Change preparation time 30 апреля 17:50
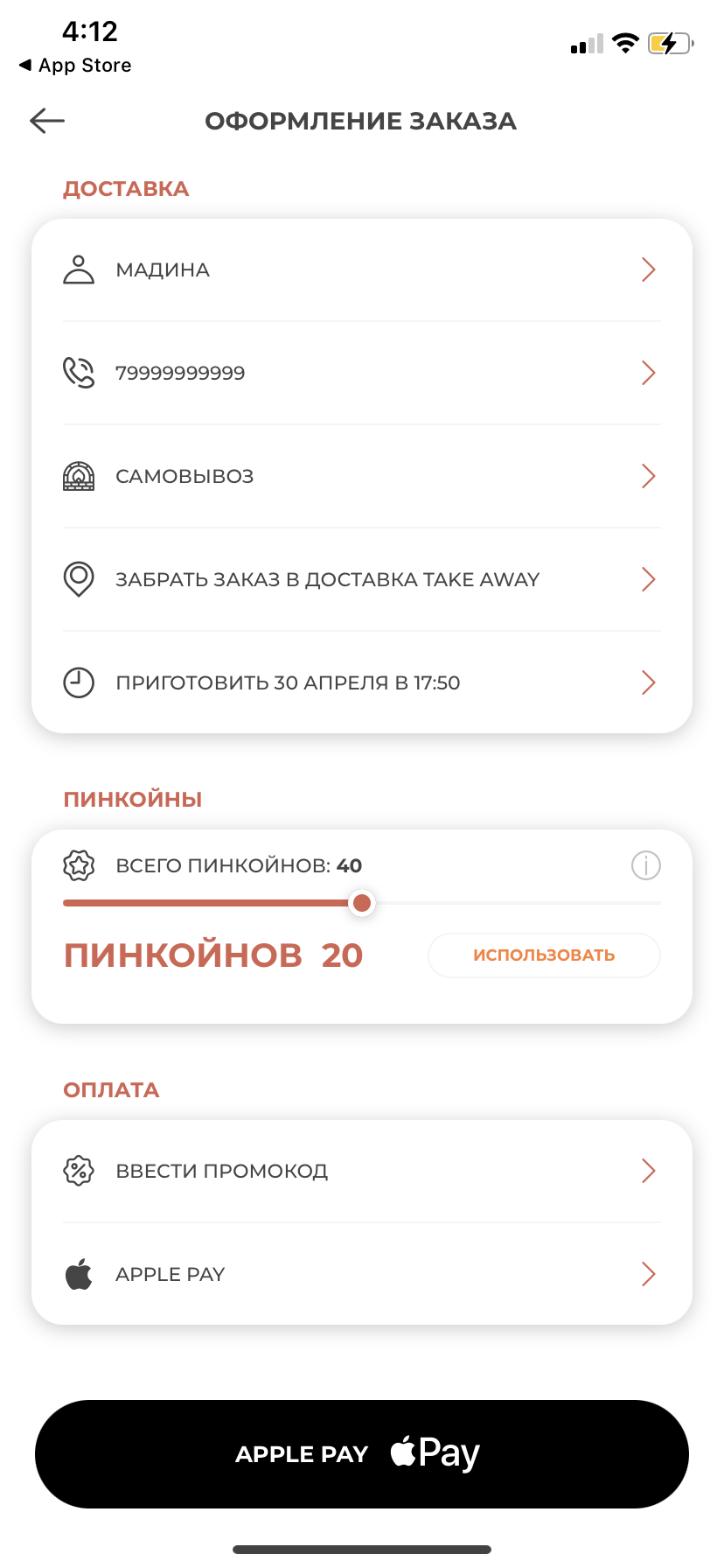 click(361, 682)
